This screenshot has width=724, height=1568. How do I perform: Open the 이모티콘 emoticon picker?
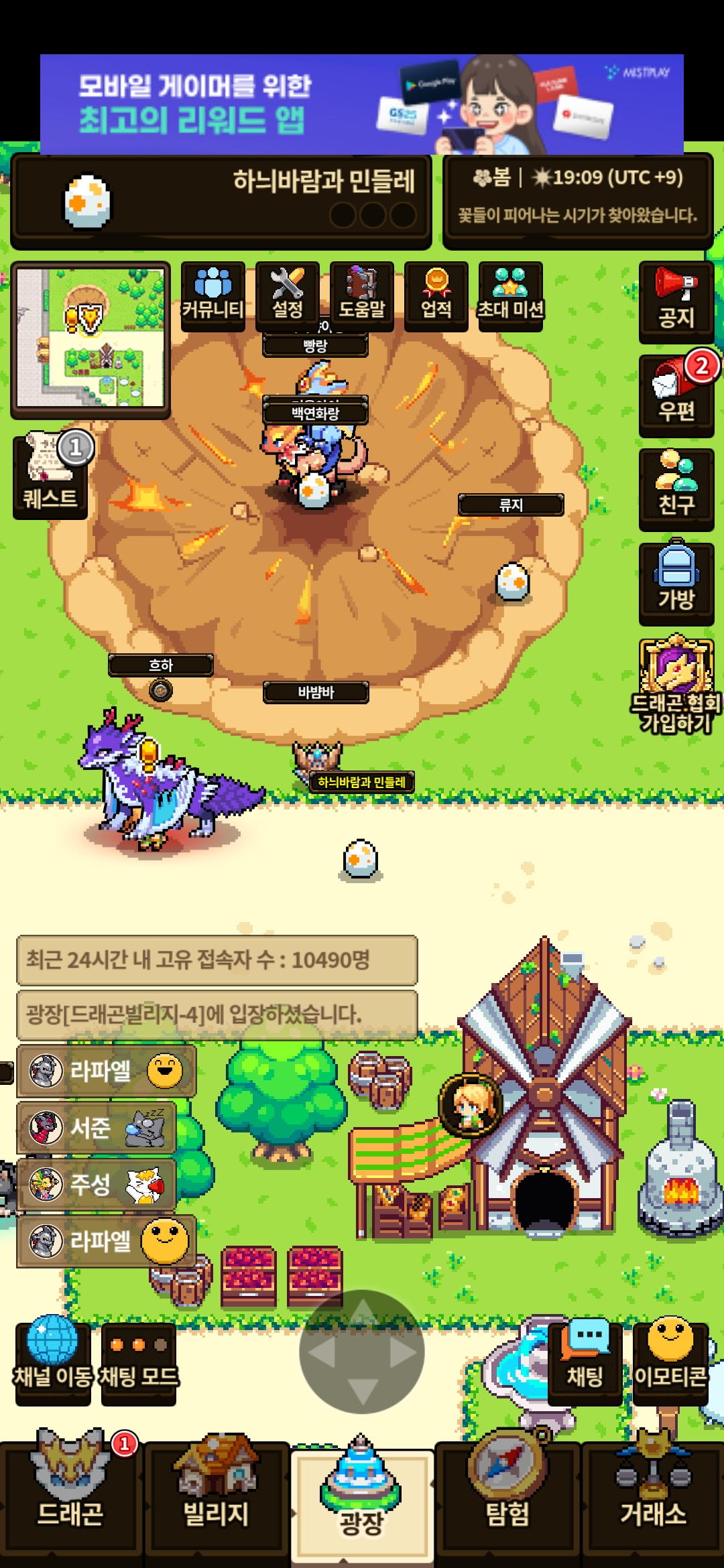click(670, 1362)
